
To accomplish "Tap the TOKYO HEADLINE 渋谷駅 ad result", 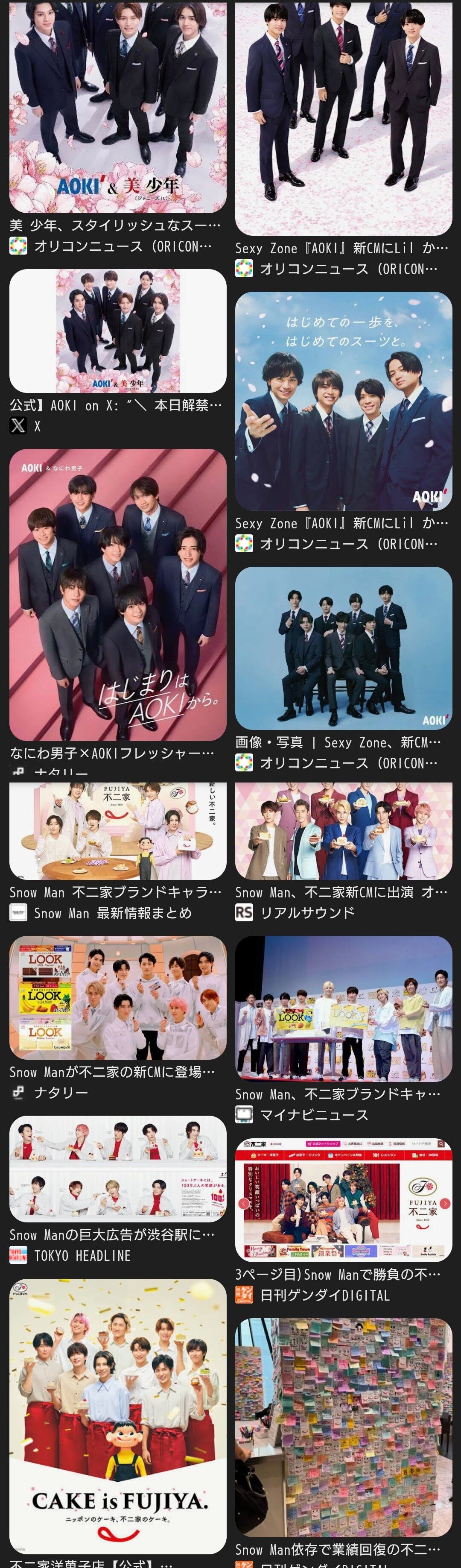I will (x=118, y=1169).
